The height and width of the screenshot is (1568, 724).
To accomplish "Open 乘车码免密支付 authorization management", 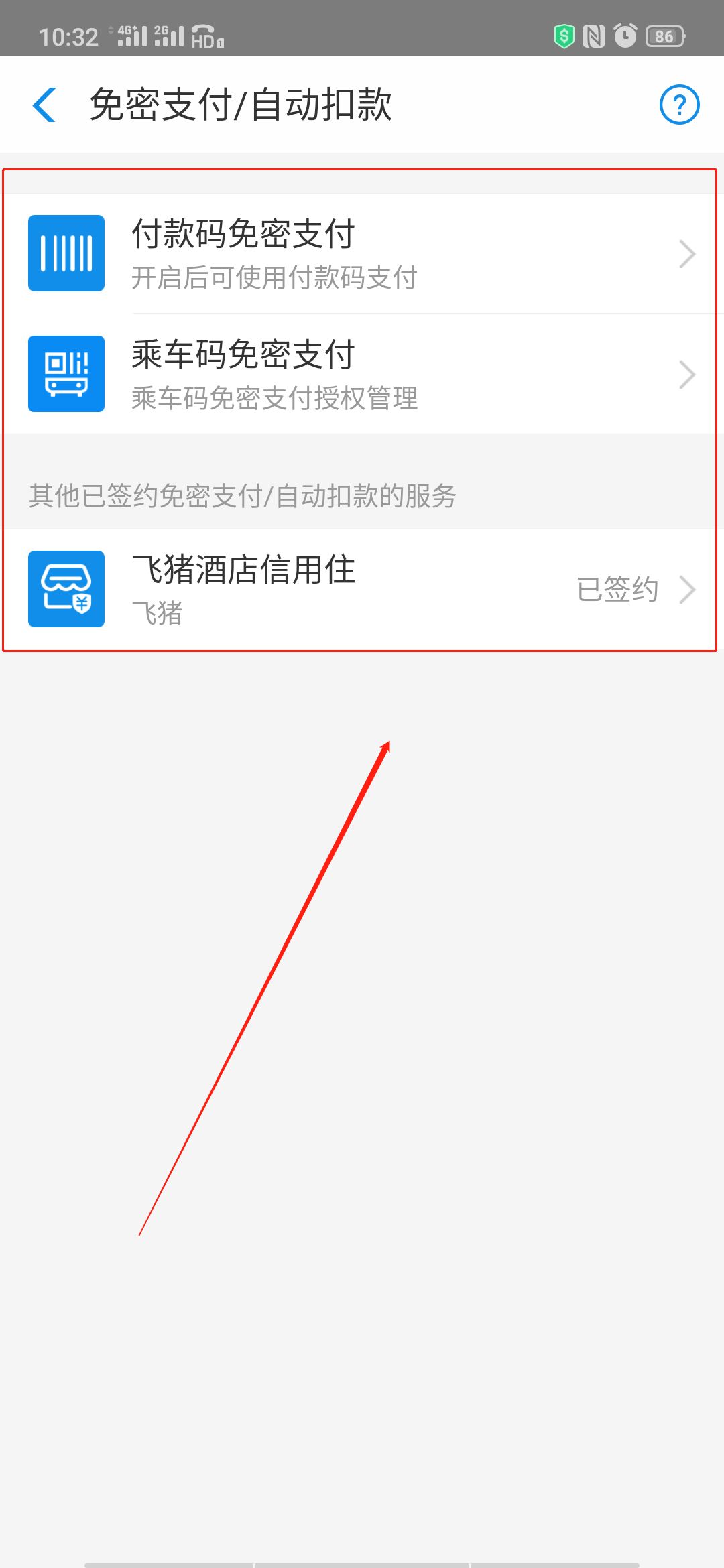I will [x=362, y=374].
